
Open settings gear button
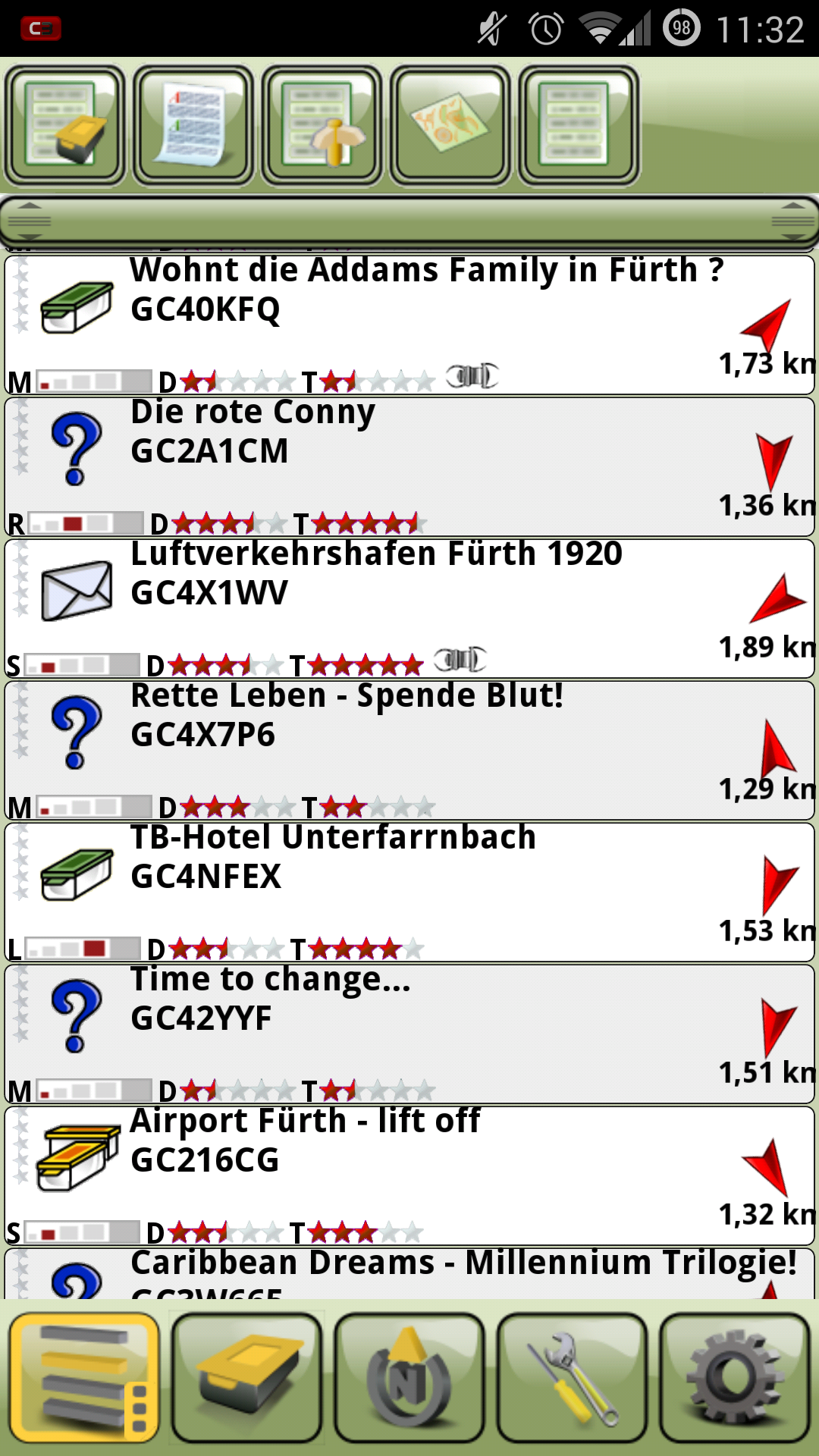pyautogui.click(x=734, y=1377)
